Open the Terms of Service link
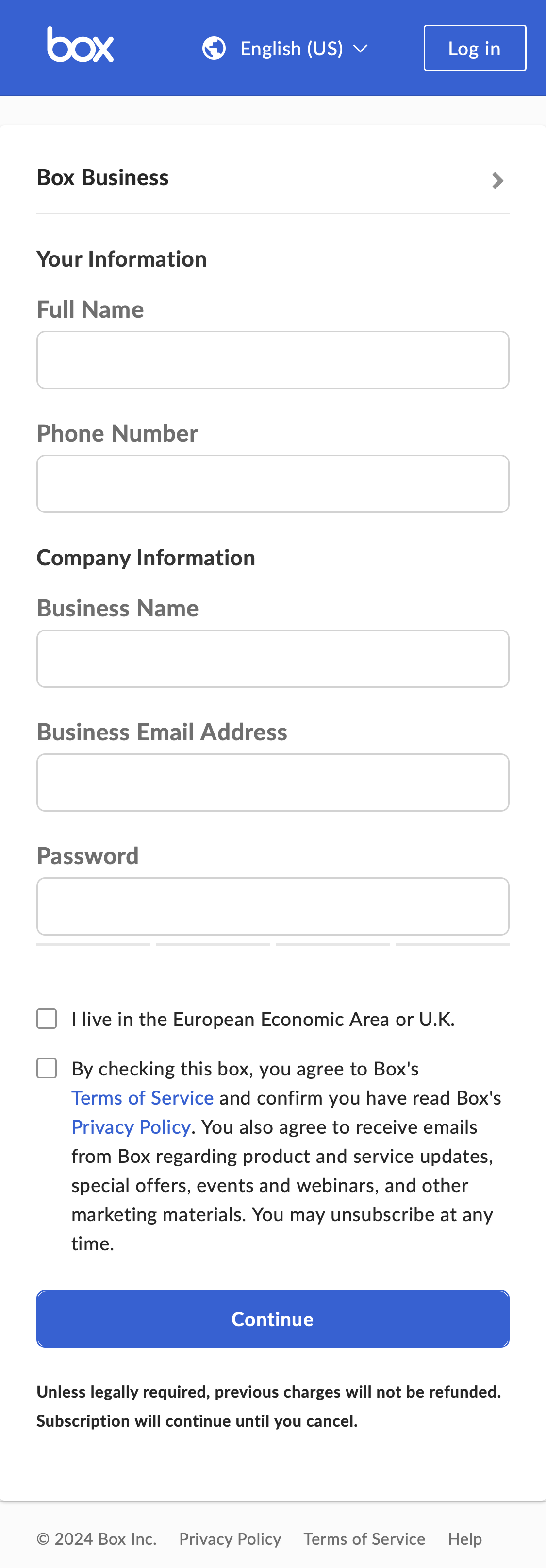This screenshot has width=546, height=1568. [142, 1098]
